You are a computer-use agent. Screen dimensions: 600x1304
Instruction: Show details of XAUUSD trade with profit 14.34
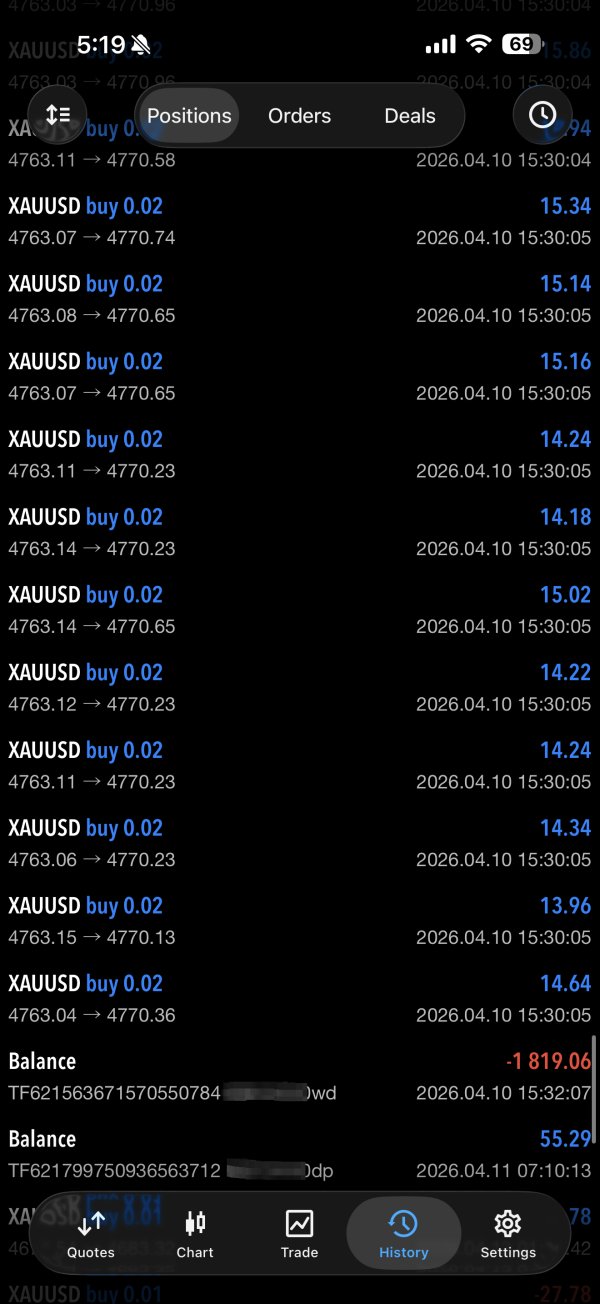[300, 843]
